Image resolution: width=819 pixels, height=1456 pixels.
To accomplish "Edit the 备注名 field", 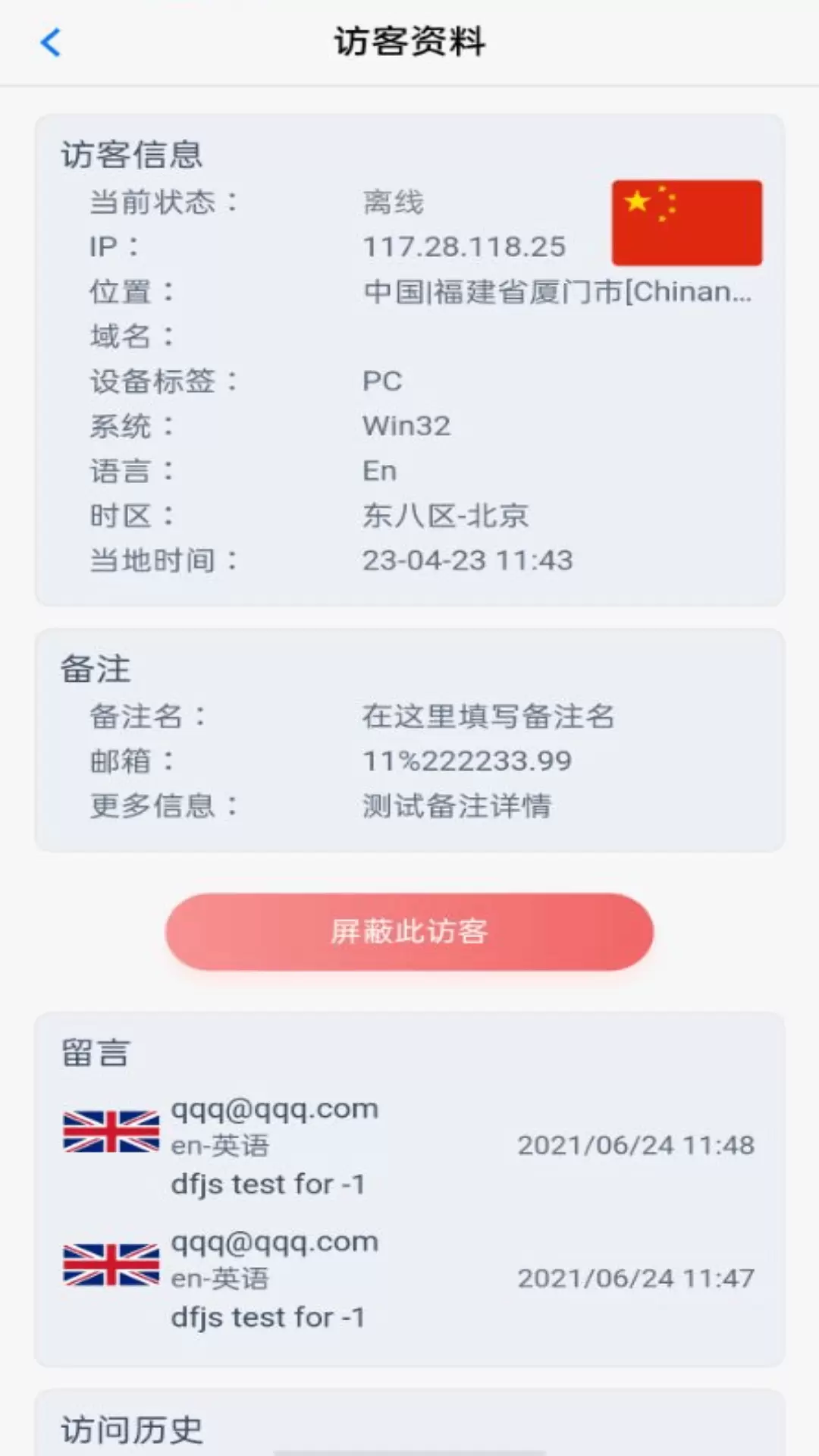I will click(x=488, y=716).
